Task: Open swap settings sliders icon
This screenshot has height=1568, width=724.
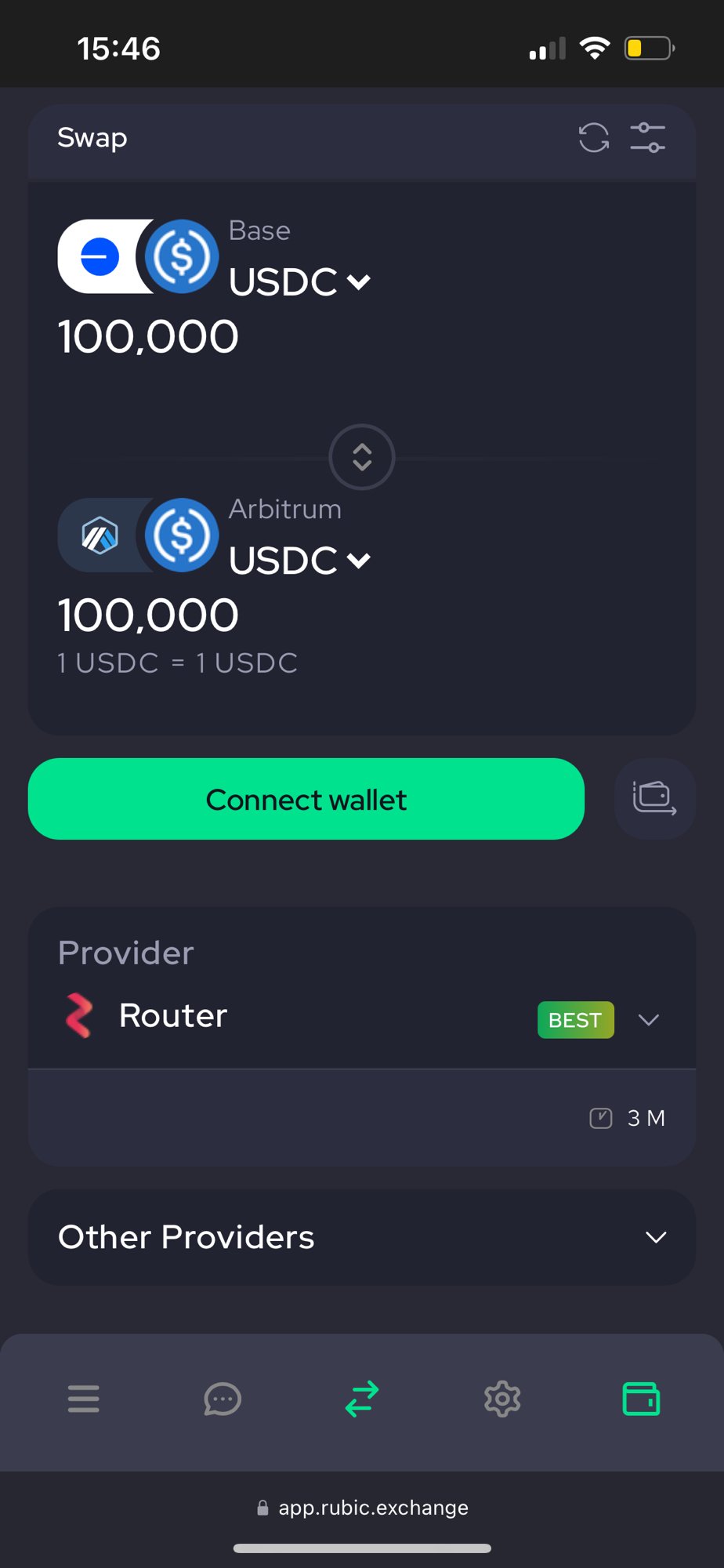Action: coord(648,138)
